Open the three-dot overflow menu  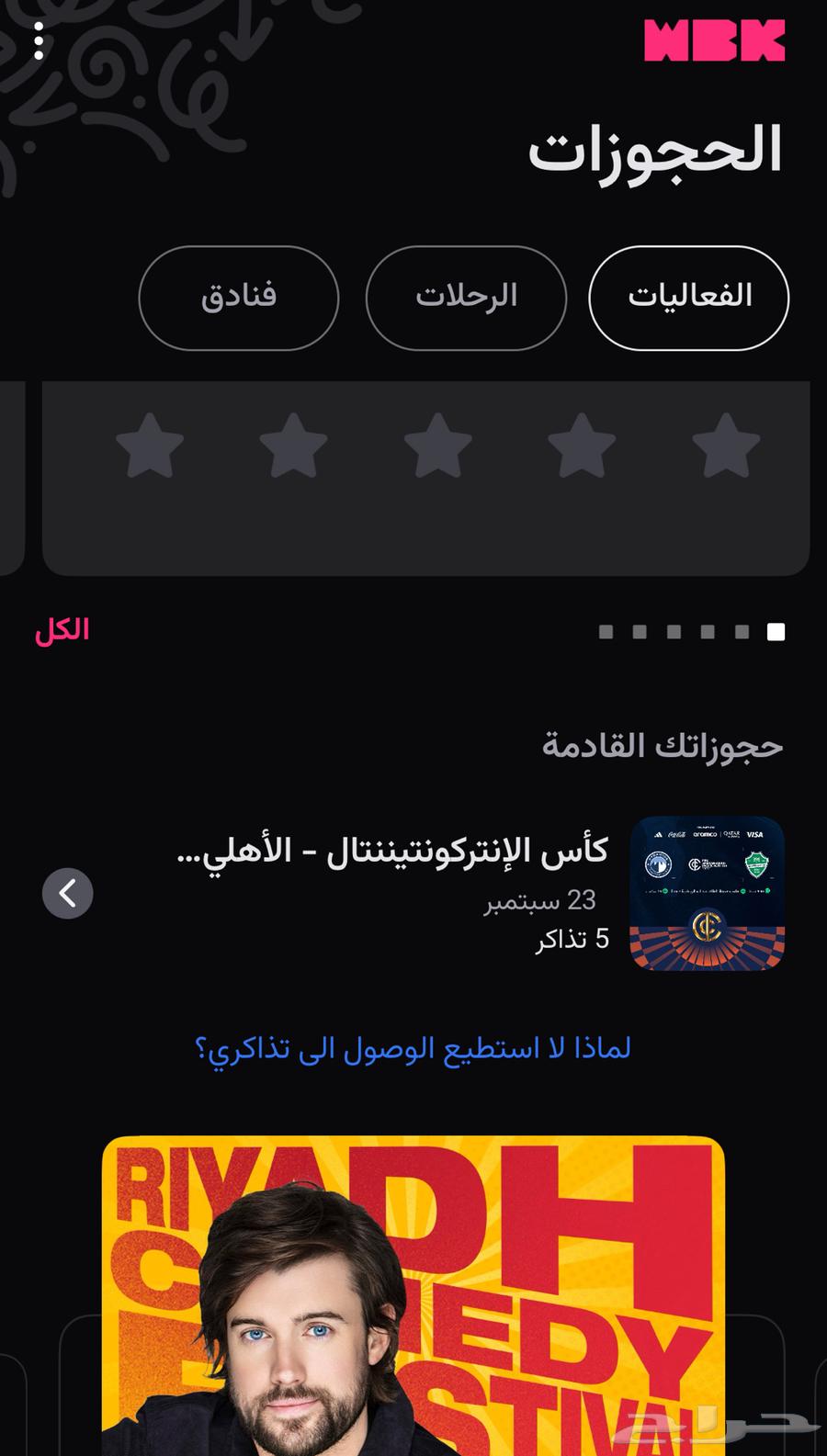point(38,41)
